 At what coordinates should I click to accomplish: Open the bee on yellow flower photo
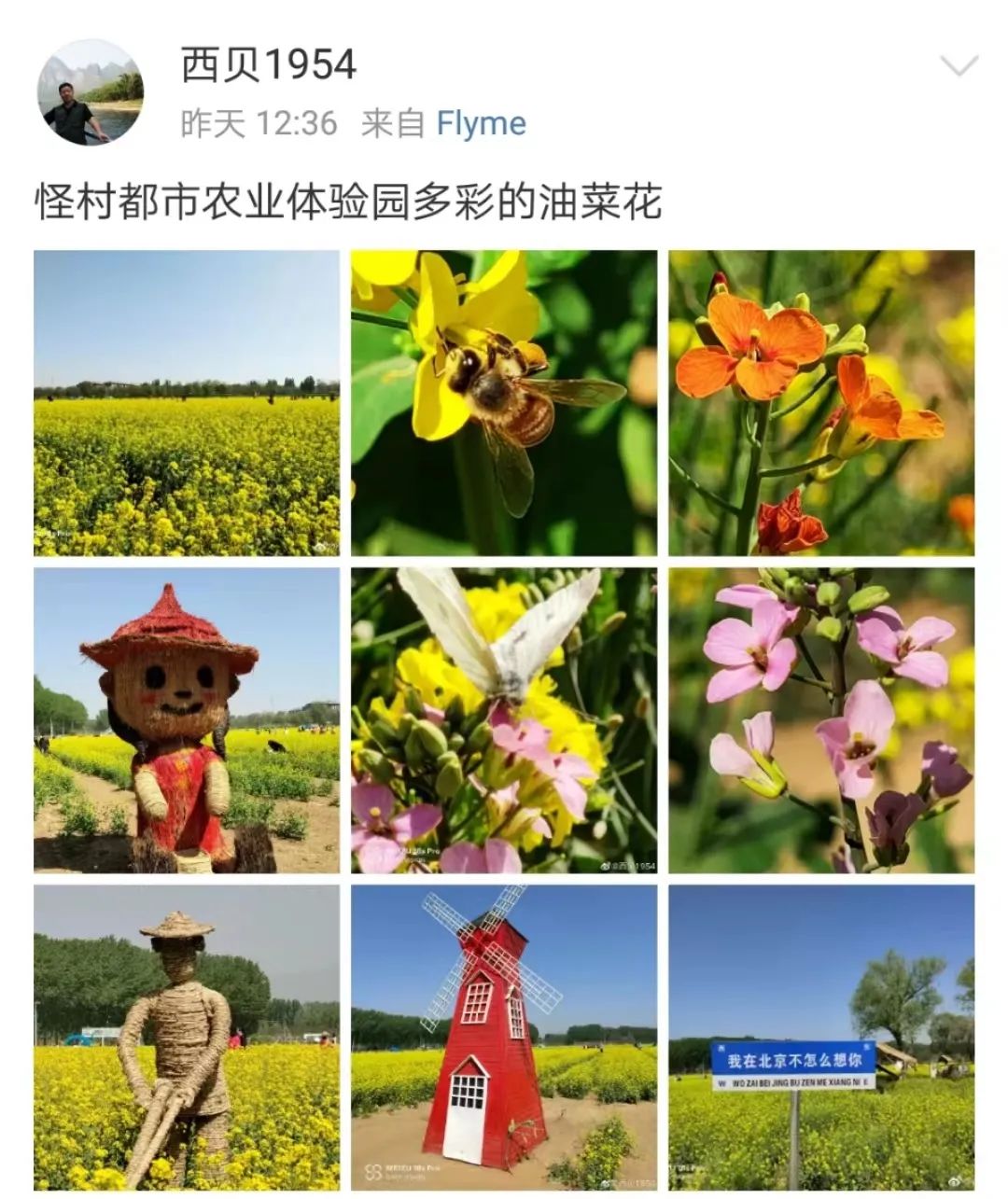click(x=504, y=403)
